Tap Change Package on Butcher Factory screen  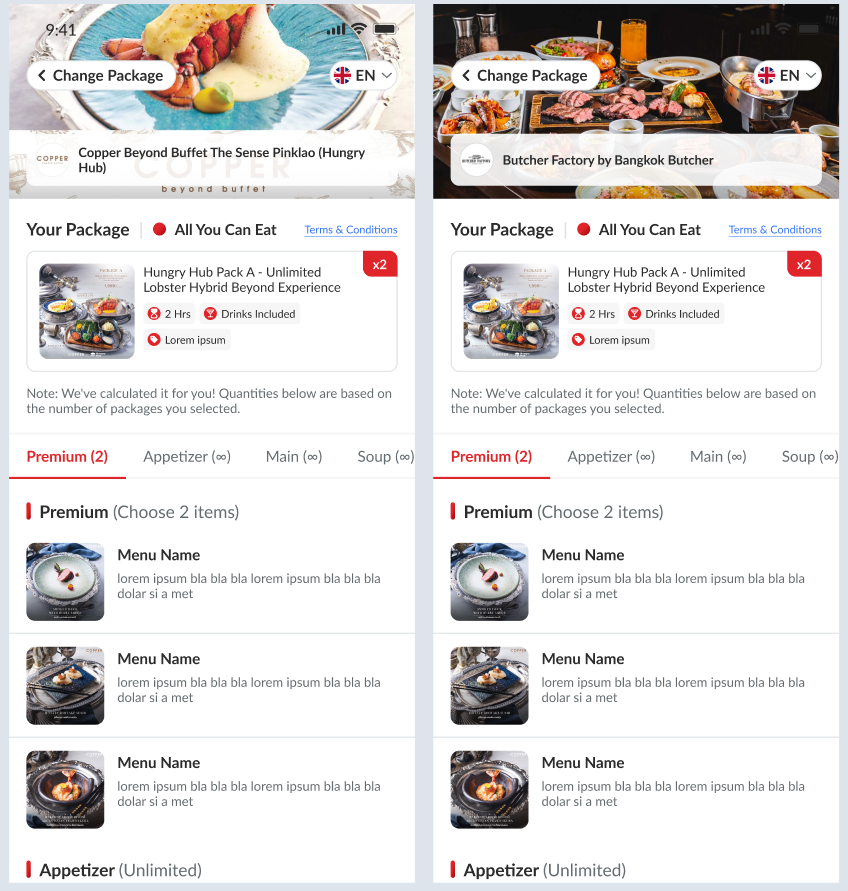tap(524, 76)
